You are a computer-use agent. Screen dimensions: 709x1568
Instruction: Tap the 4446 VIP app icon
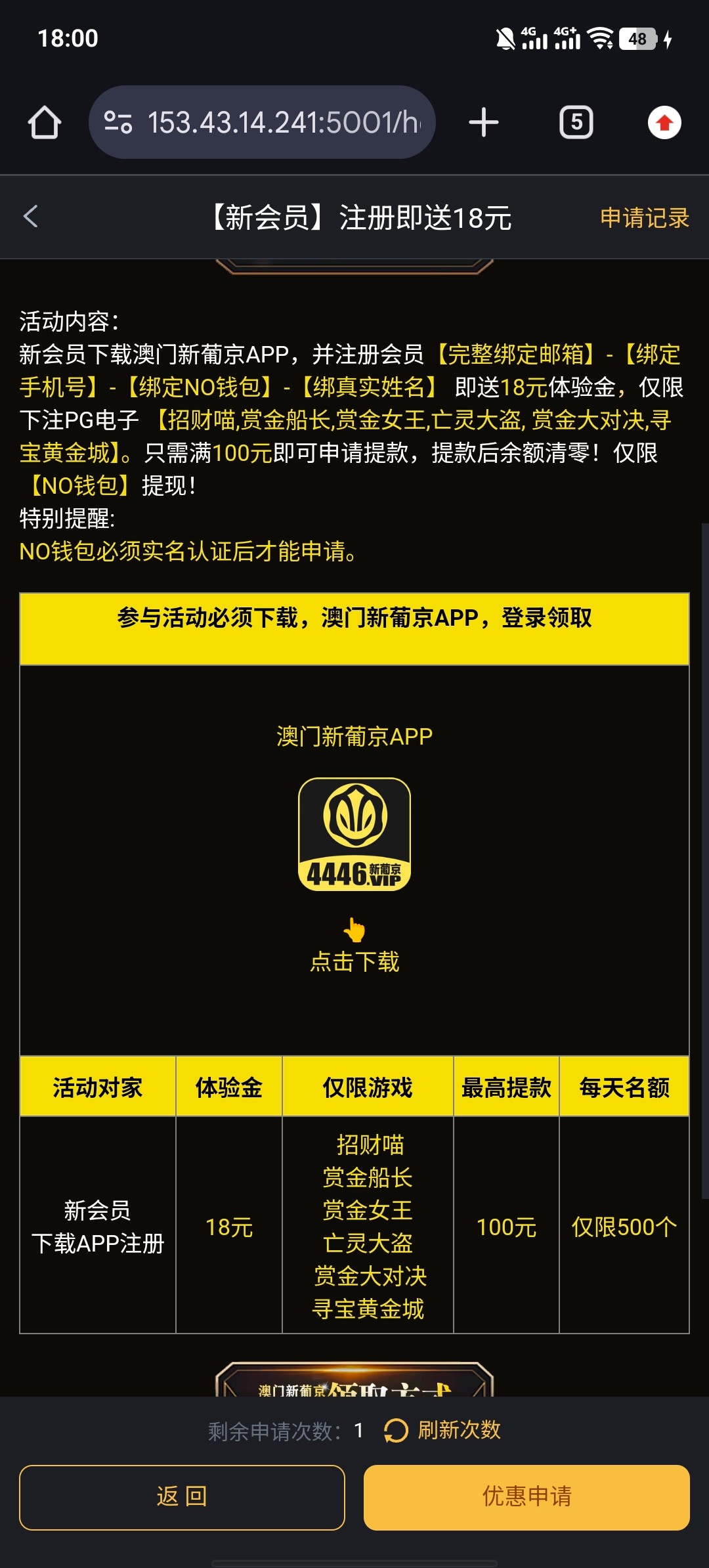click(354, 834)
